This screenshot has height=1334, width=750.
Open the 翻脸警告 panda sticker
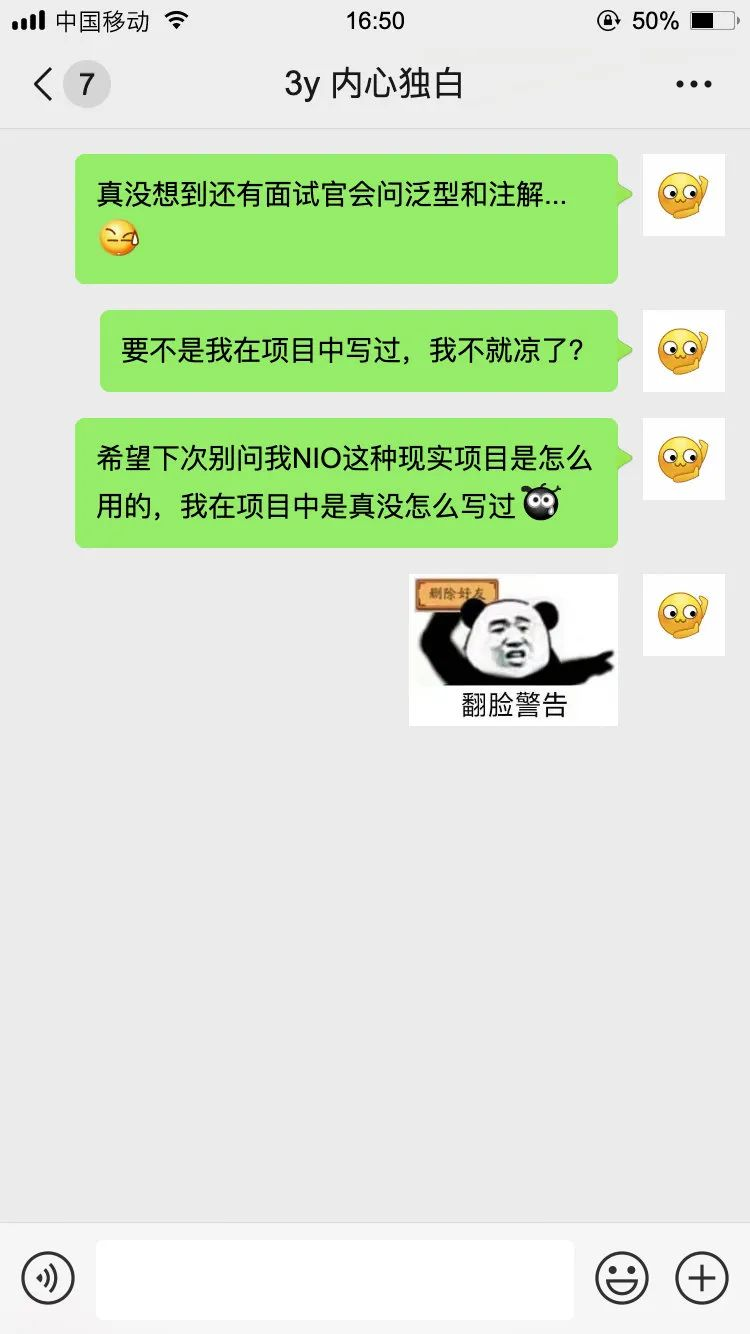point(513,649)
